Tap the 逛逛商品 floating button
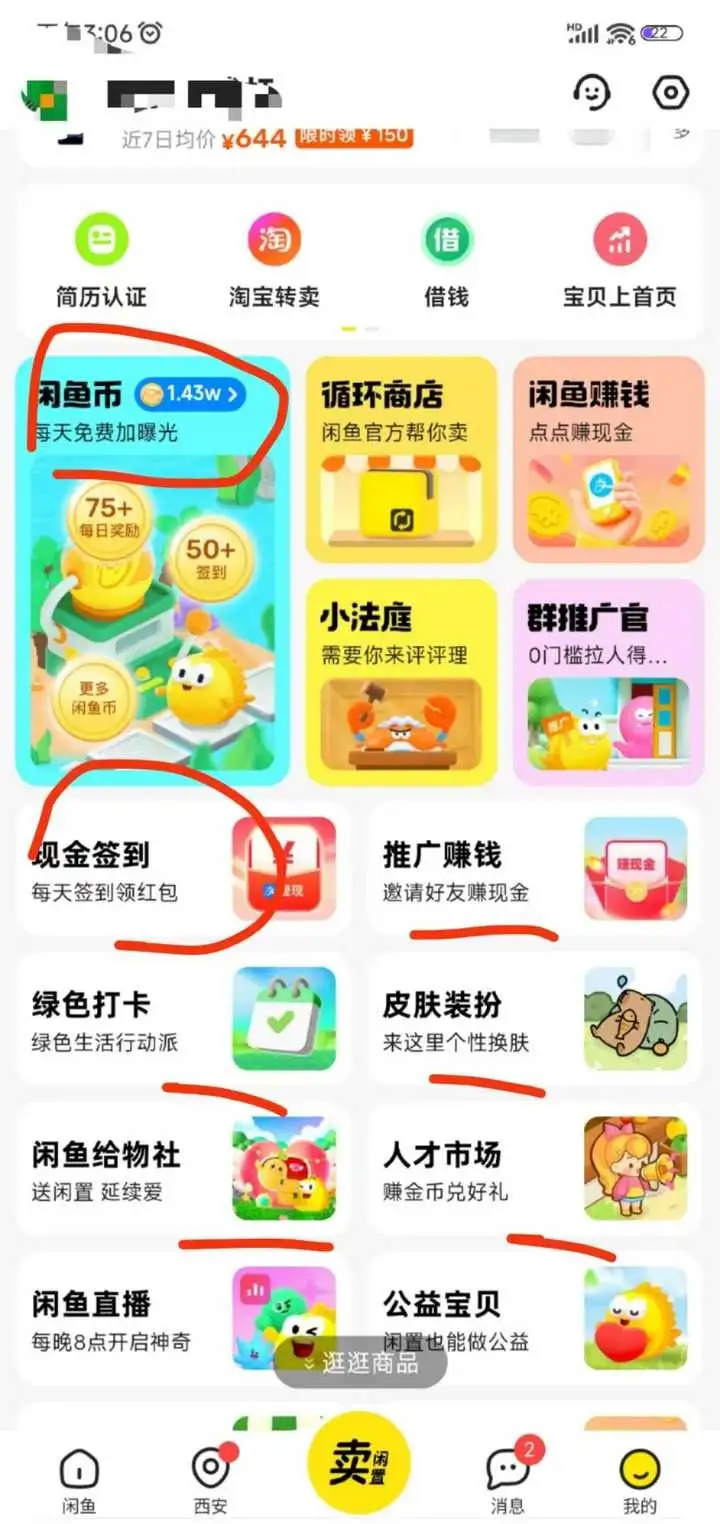This screenshot has width=720, height=1524. [360, 1363]
